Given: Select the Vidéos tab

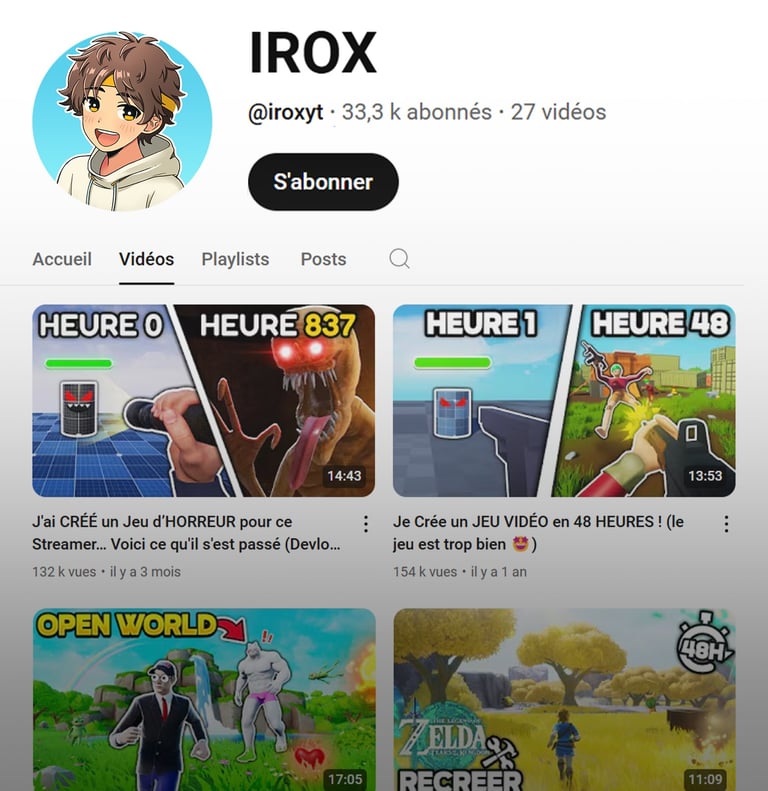Looking at the screenshot, I should tap(146, 259).
